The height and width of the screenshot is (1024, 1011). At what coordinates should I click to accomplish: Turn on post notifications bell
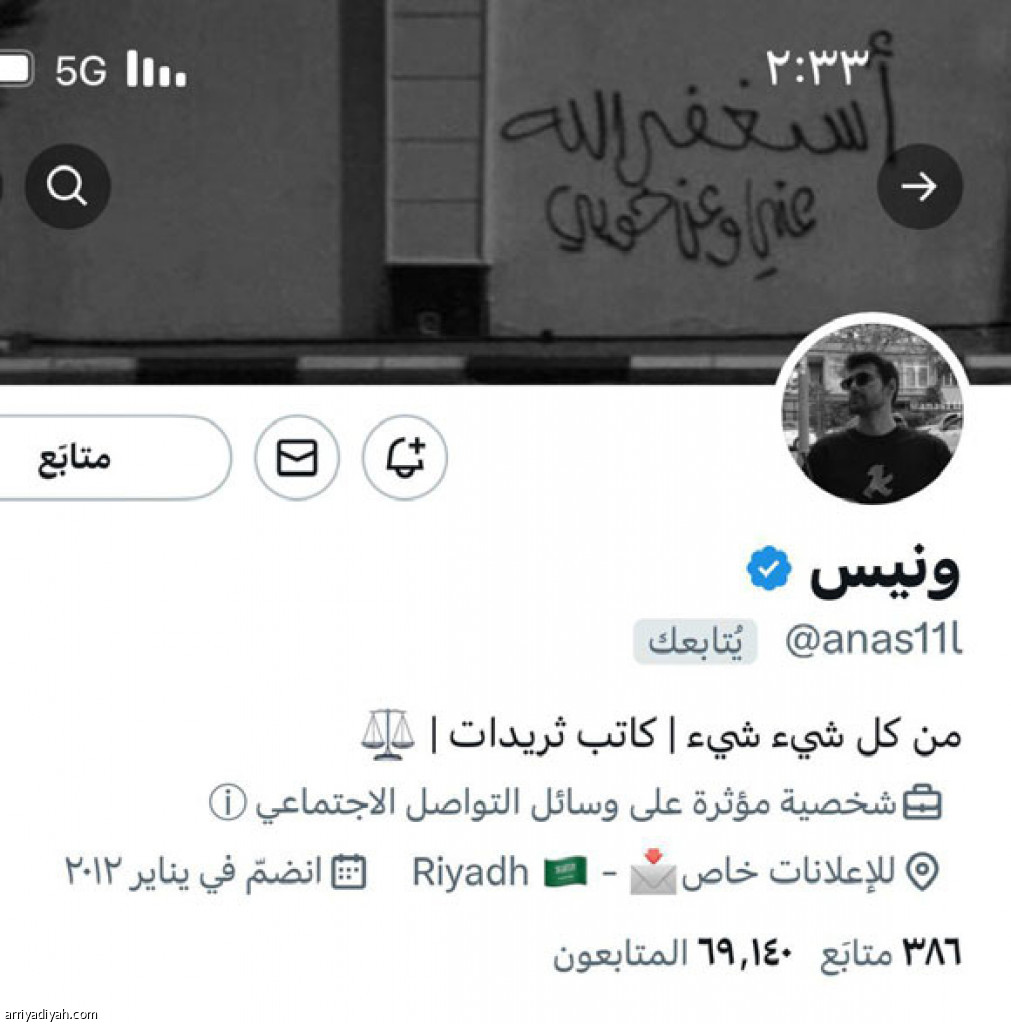tap(405, 458)
